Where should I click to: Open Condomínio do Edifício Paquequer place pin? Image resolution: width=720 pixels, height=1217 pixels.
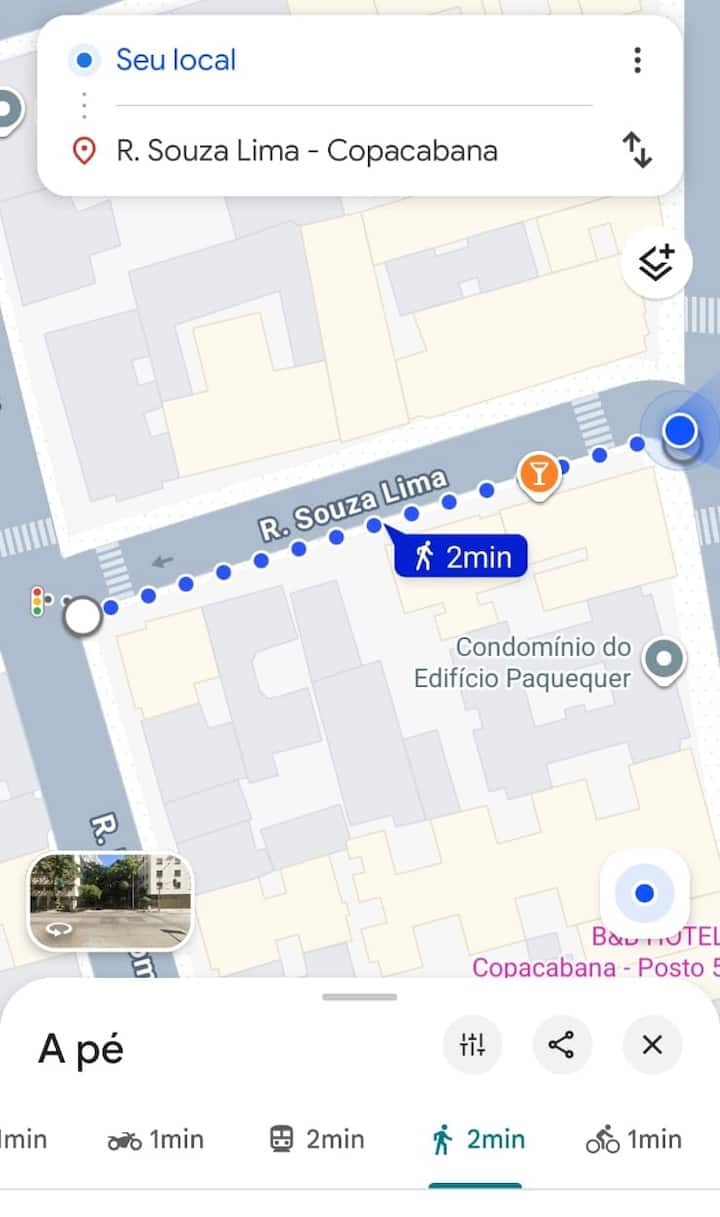pyautogui.click(x=664, y=661)
